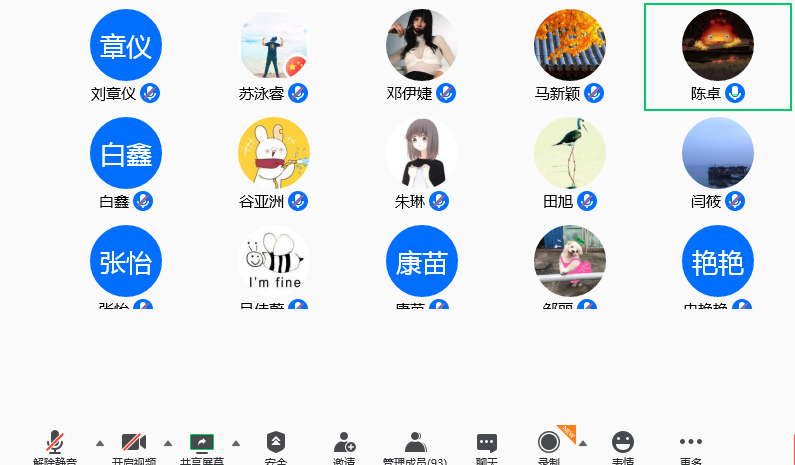The width and height of the screenshot is (795, 465).
Task: Select participant tile 陈卓
Action: coord(717,55)
